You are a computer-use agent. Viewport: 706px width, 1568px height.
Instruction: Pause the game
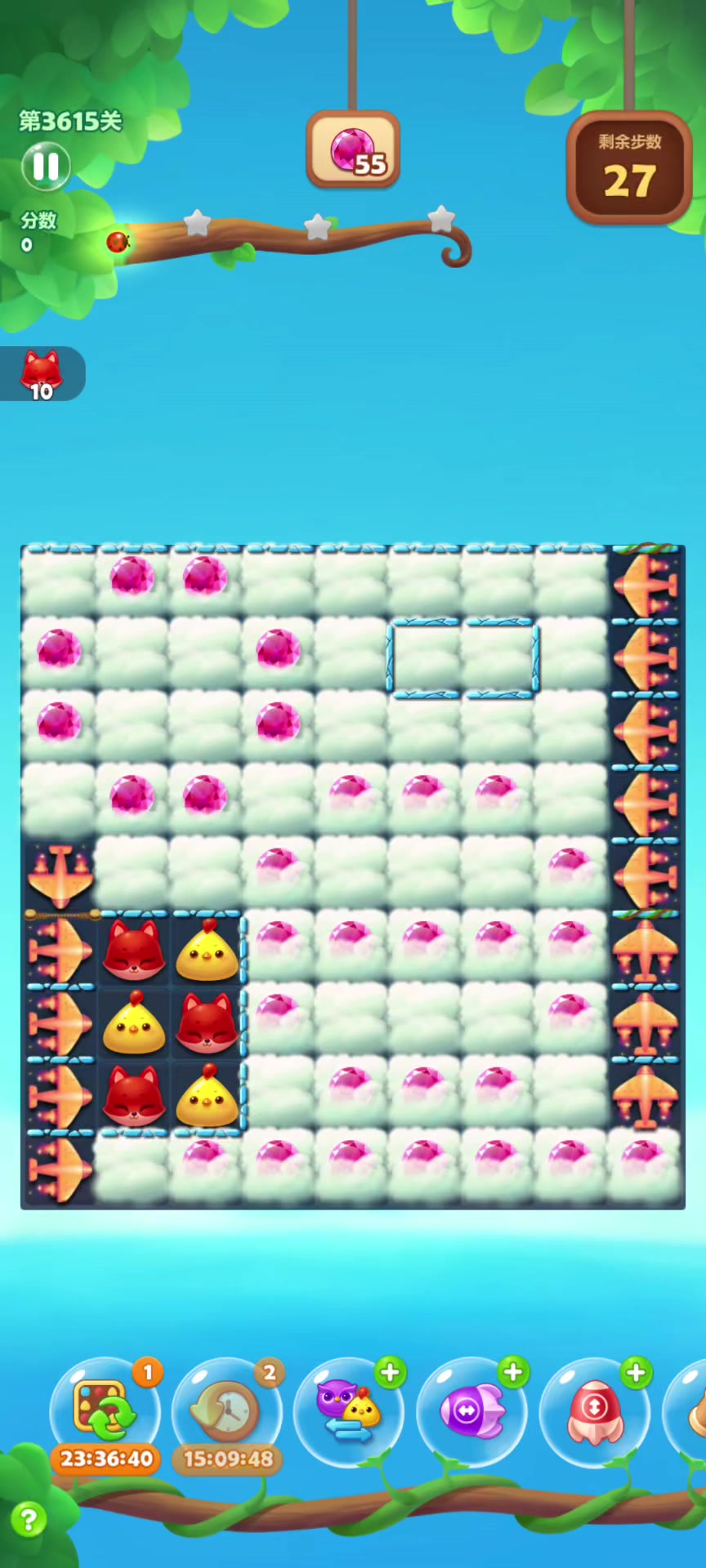(x=46, y=166)
